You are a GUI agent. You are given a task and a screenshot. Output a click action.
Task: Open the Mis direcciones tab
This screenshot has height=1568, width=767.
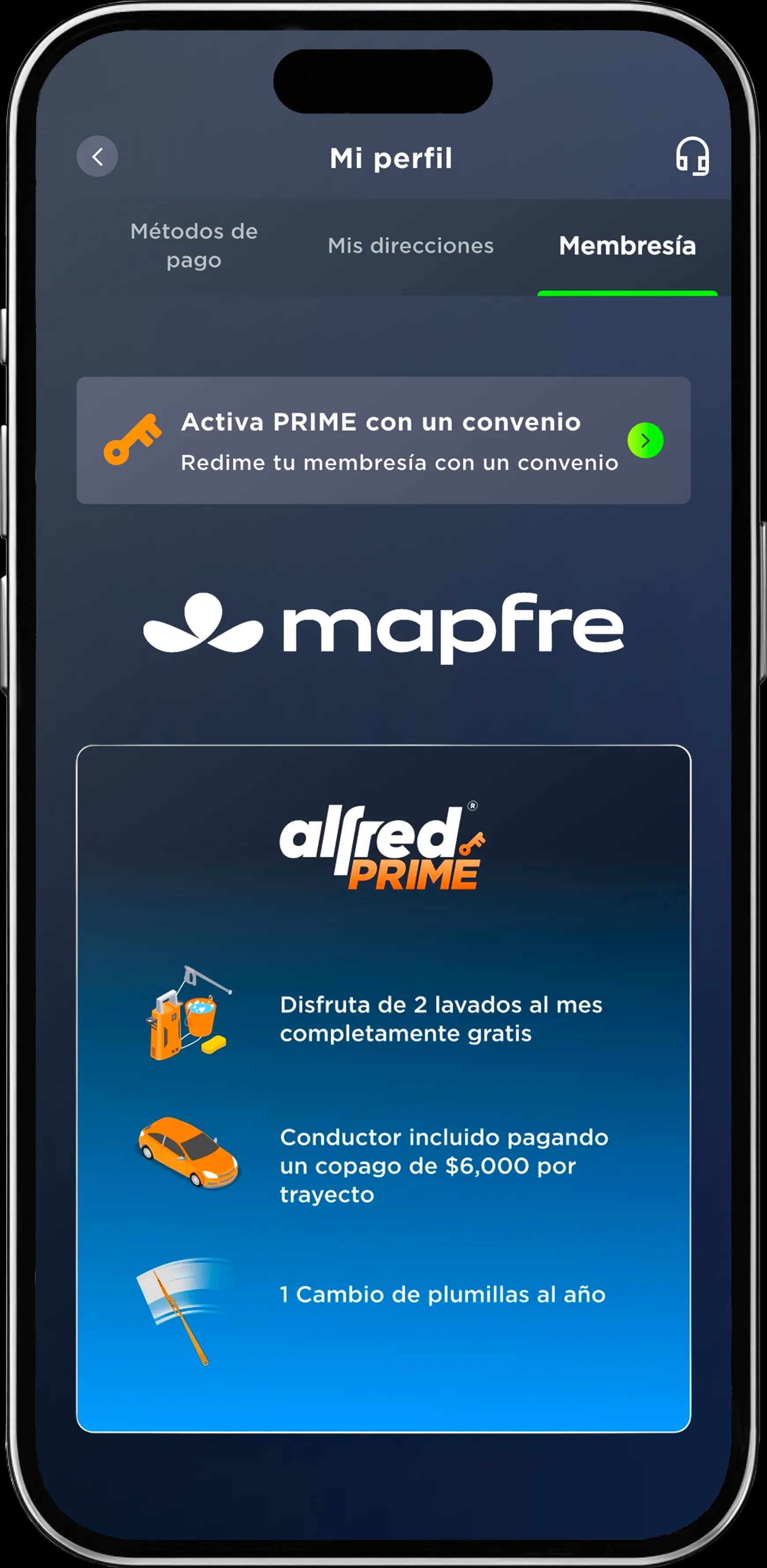click(x=411, y=246)
